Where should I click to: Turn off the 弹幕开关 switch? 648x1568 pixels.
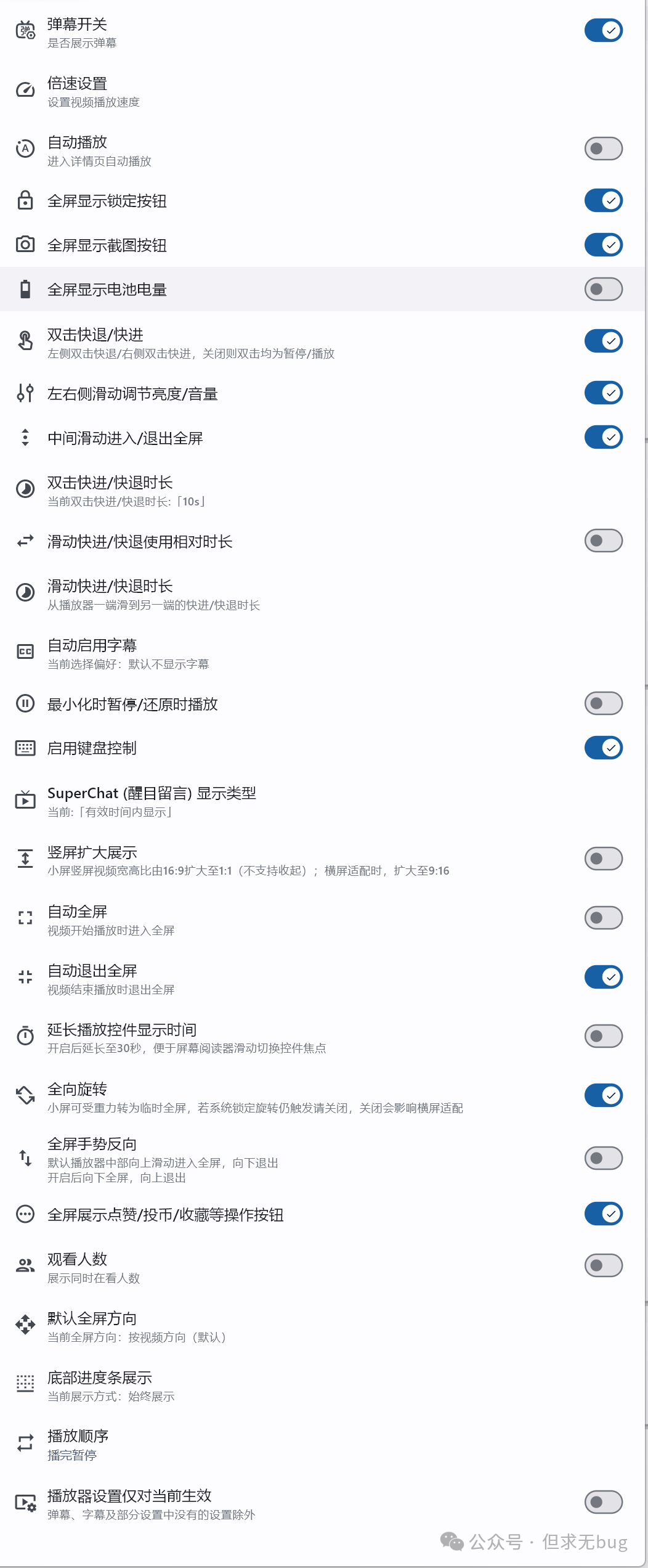603,30
